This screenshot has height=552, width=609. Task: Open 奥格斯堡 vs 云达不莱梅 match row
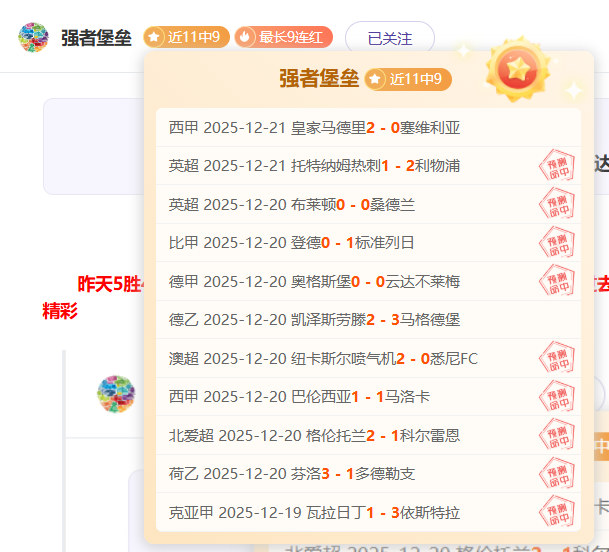pyautogui.click(x=367, y=281)
